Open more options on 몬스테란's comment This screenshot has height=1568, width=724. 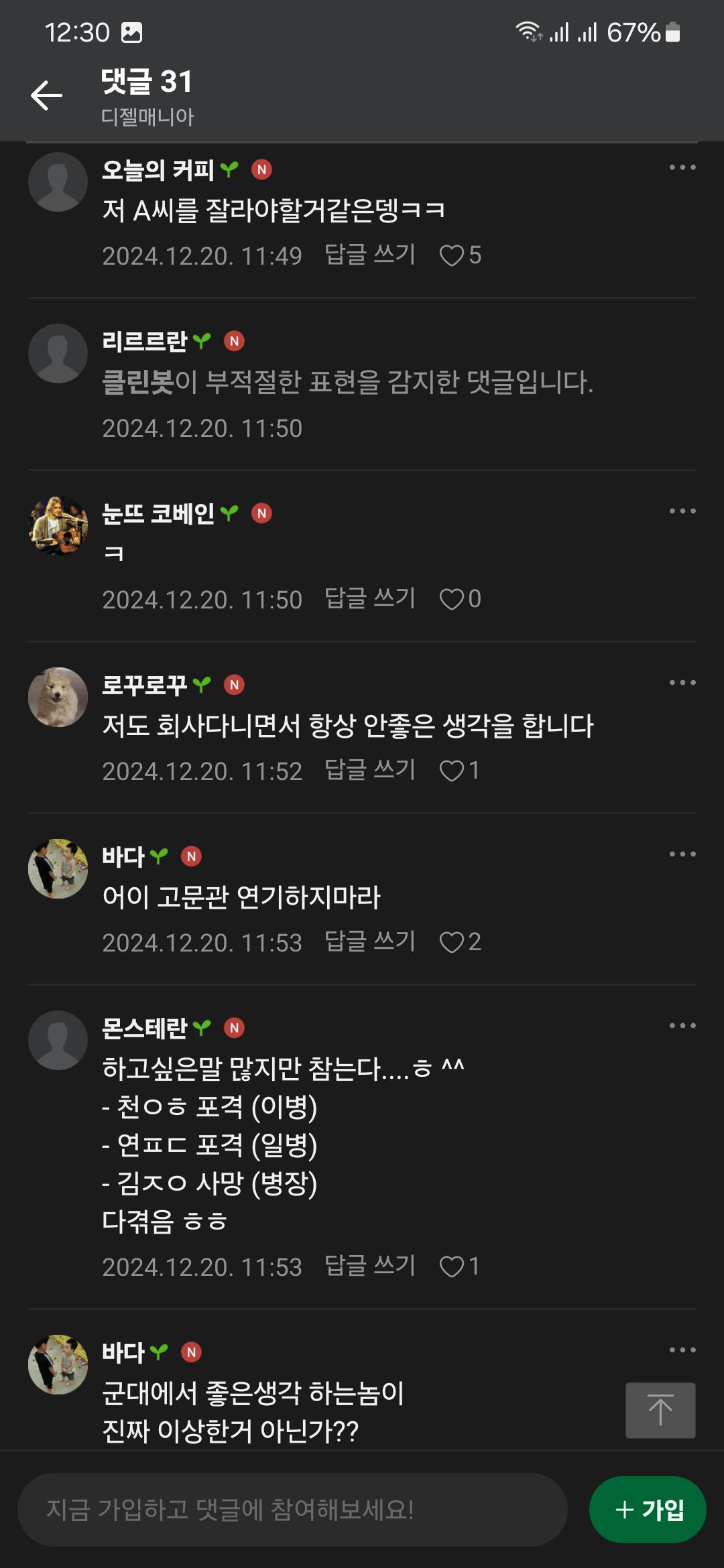point(682,1026)
